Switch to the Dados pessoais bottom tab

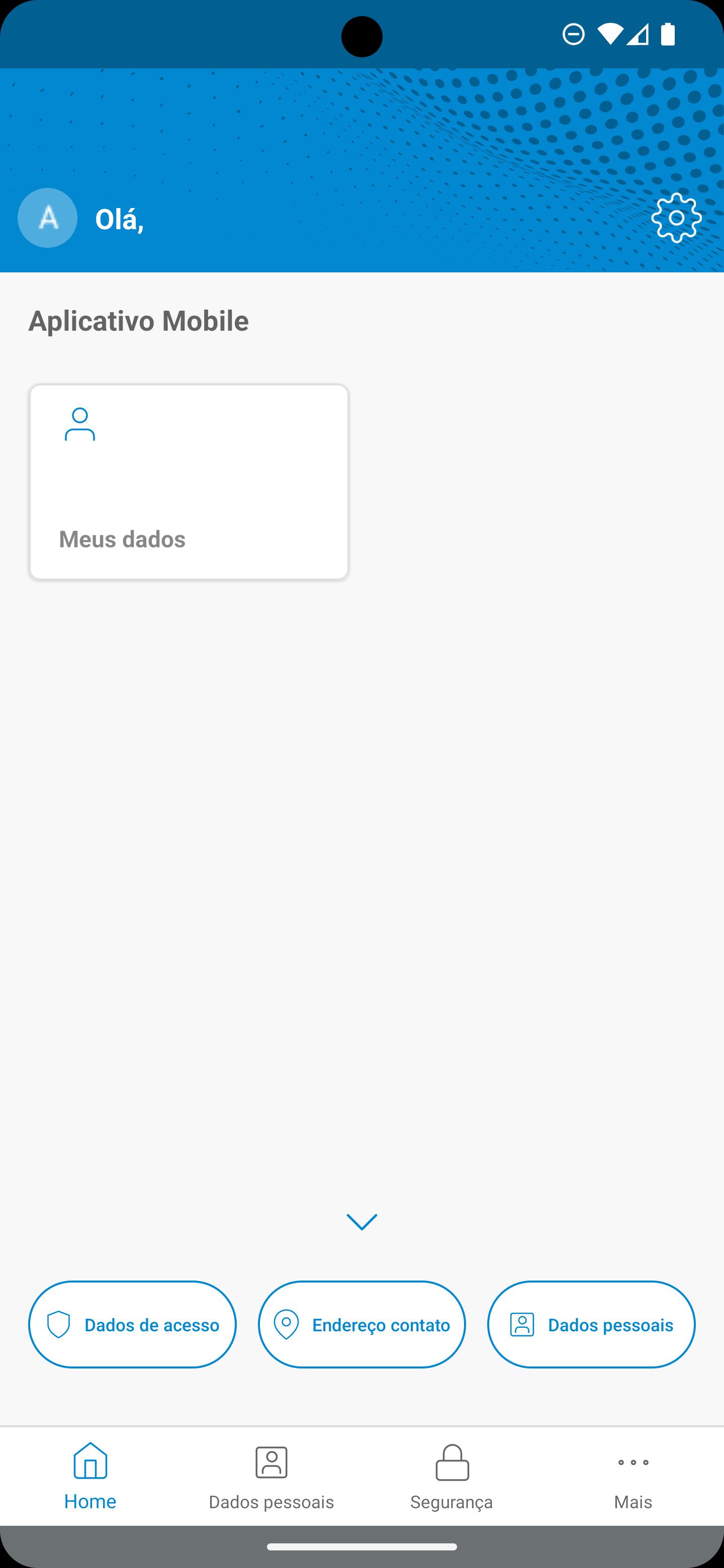pyautogui.click(x=271, y=1477)
